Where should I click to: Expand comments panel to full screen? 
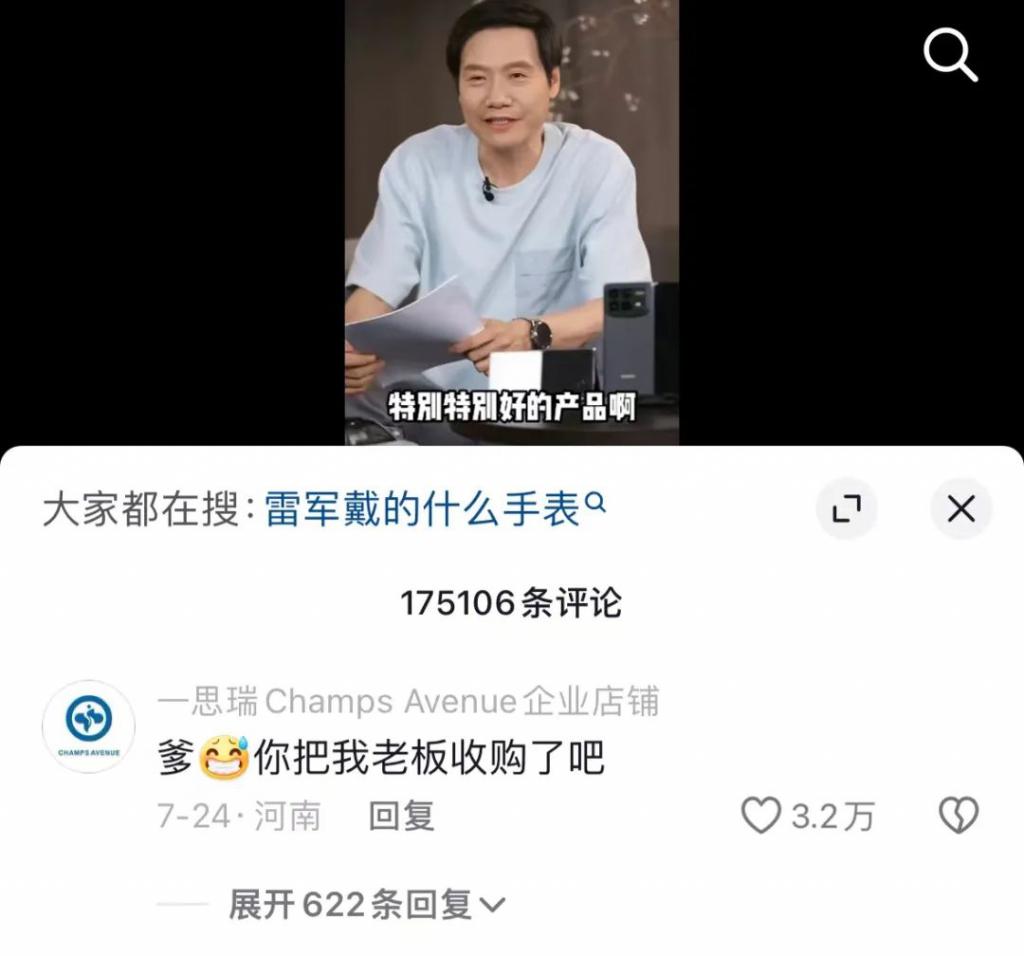[x=846, y=510]
